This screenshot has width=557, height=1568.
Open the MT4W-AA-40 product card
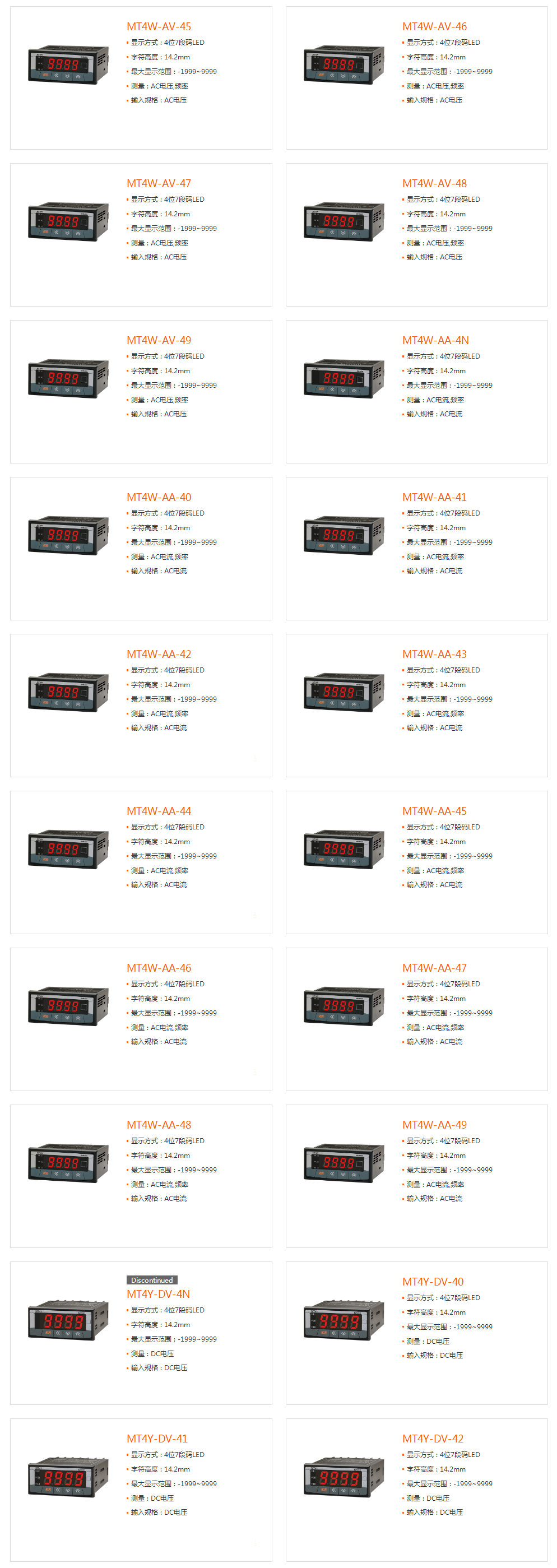tap(158, 497)
